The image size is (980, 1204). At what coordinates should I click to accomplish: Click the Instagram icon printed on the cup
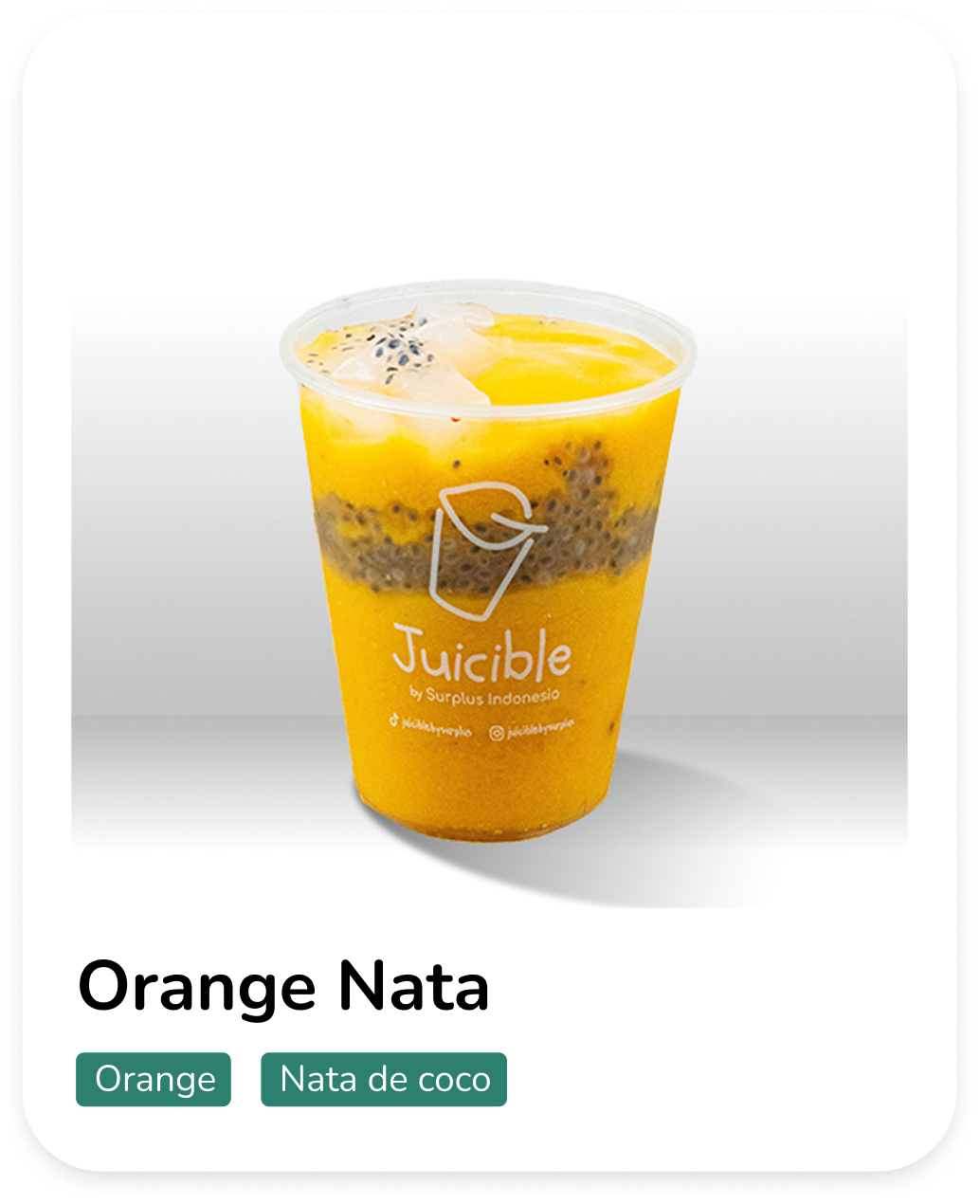tap(497, 732)
